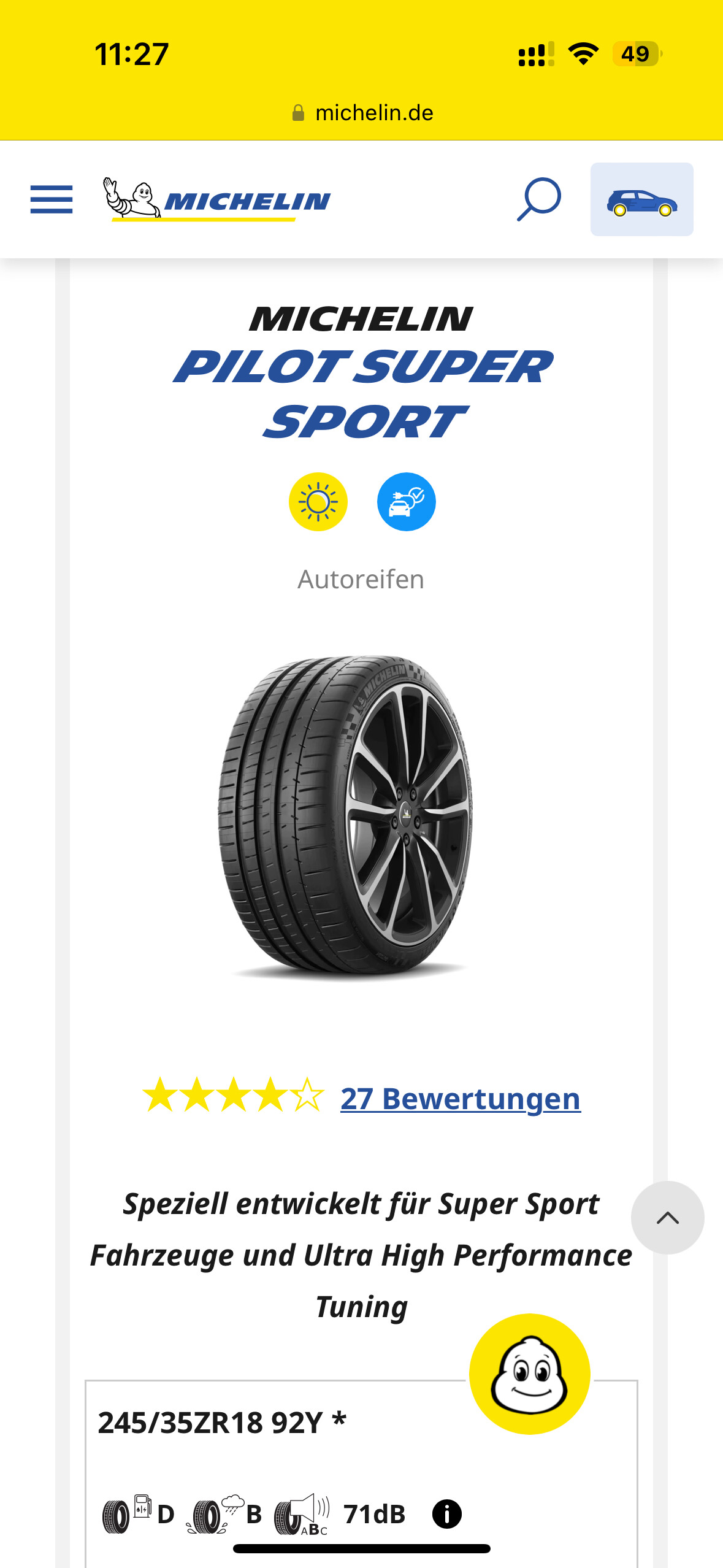Open the vehicle selector car button

(x=641, y=199)
